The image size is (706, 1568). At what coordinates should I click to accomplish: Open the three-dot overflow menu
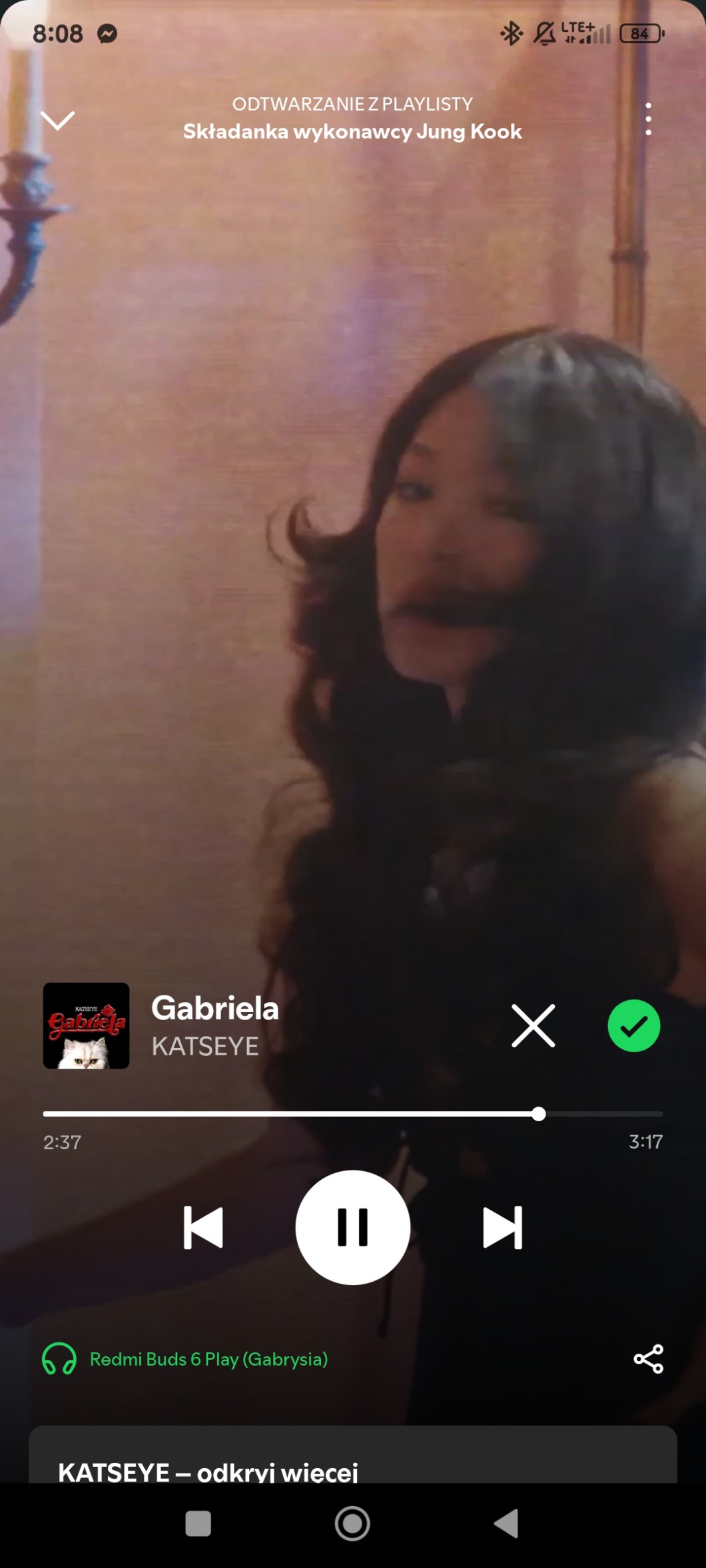click(x=648, y=120)
